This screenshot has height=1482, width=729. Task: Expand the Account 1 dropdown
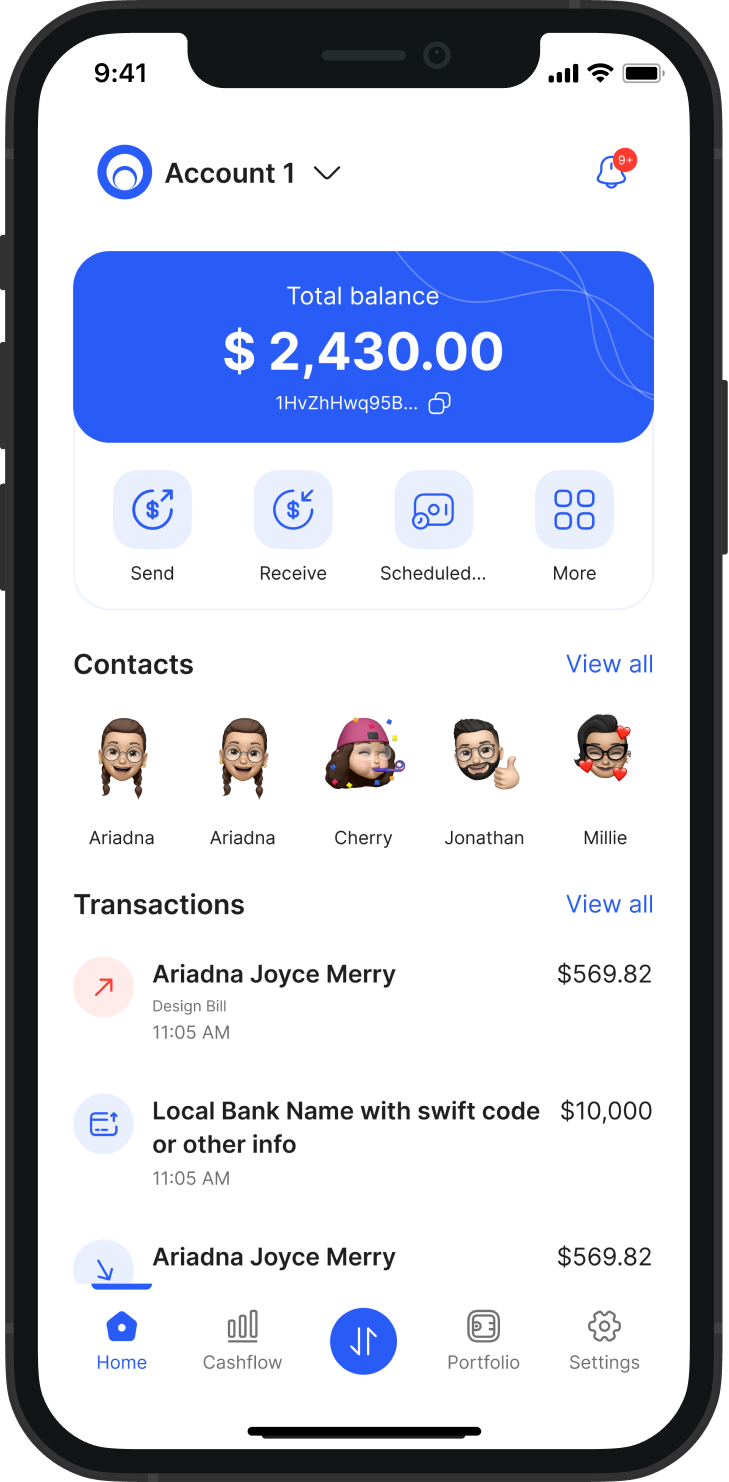click(327, 173)
